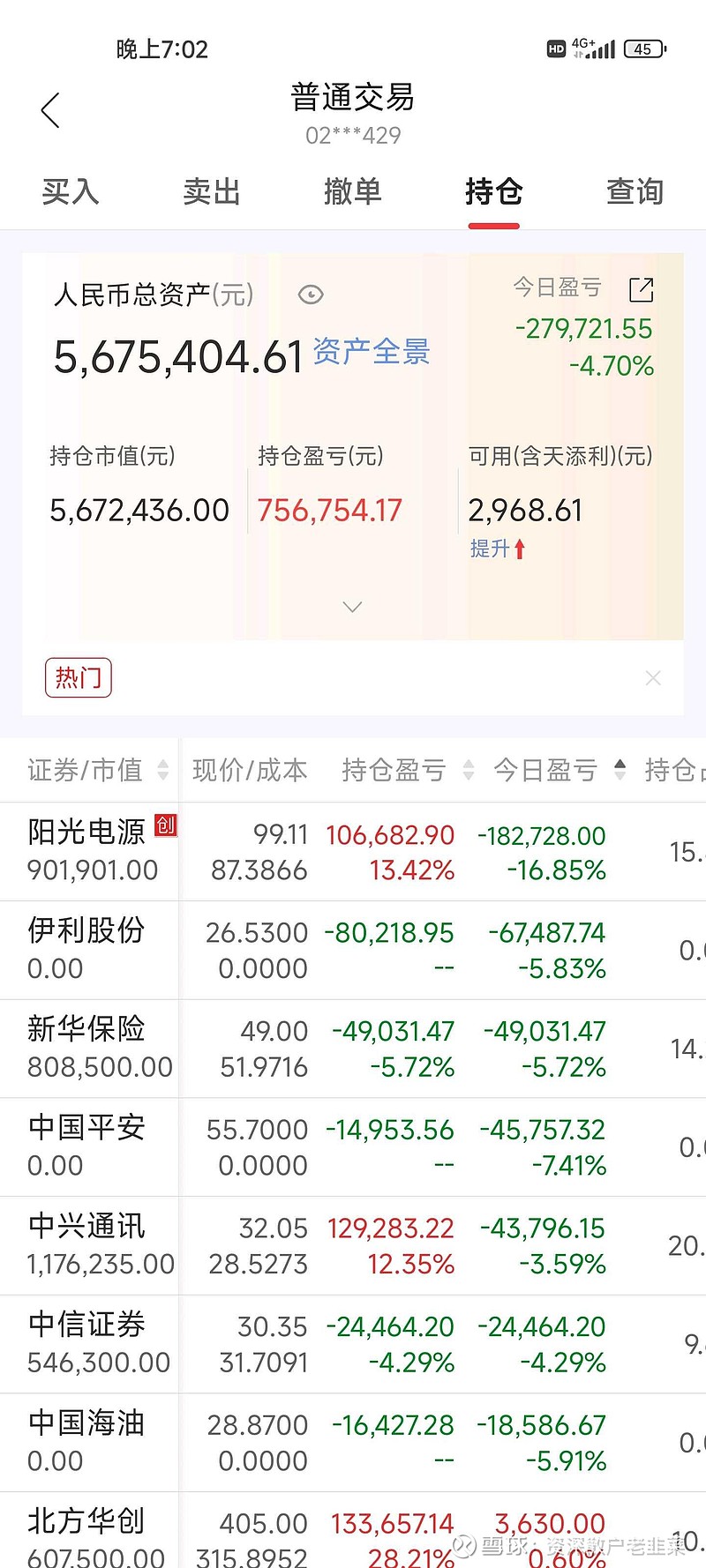Open the account selector showing 02***429
Viewport: 706px width, 1568px height.
click(x=353, y=134)
